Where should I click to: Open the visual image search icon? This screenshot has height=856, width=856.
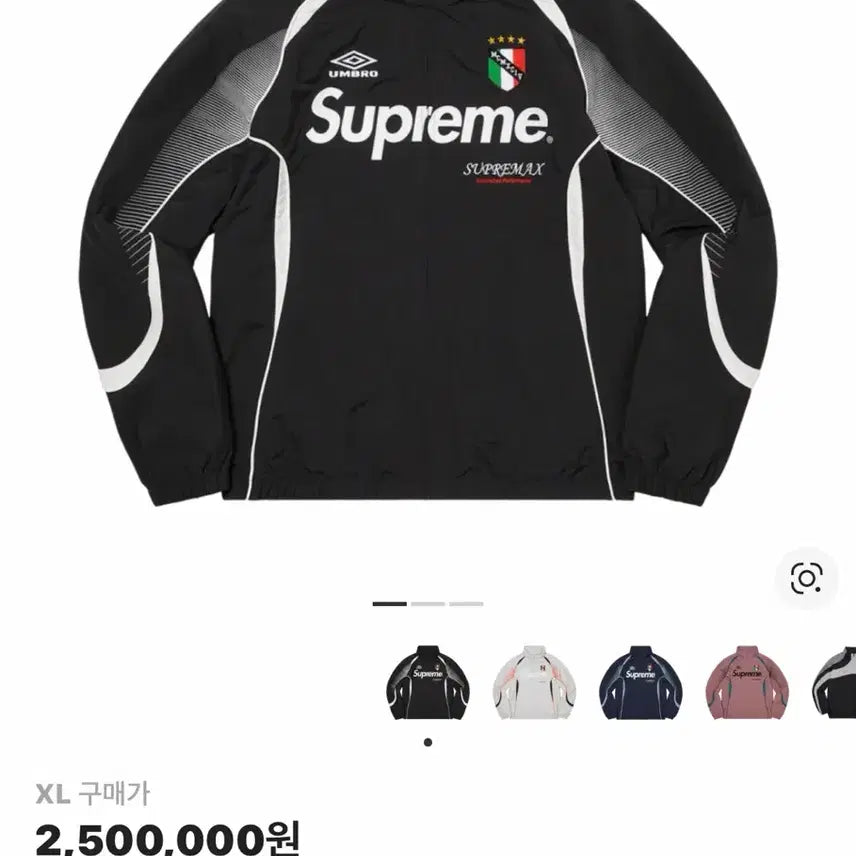click(x=806, y=578)
